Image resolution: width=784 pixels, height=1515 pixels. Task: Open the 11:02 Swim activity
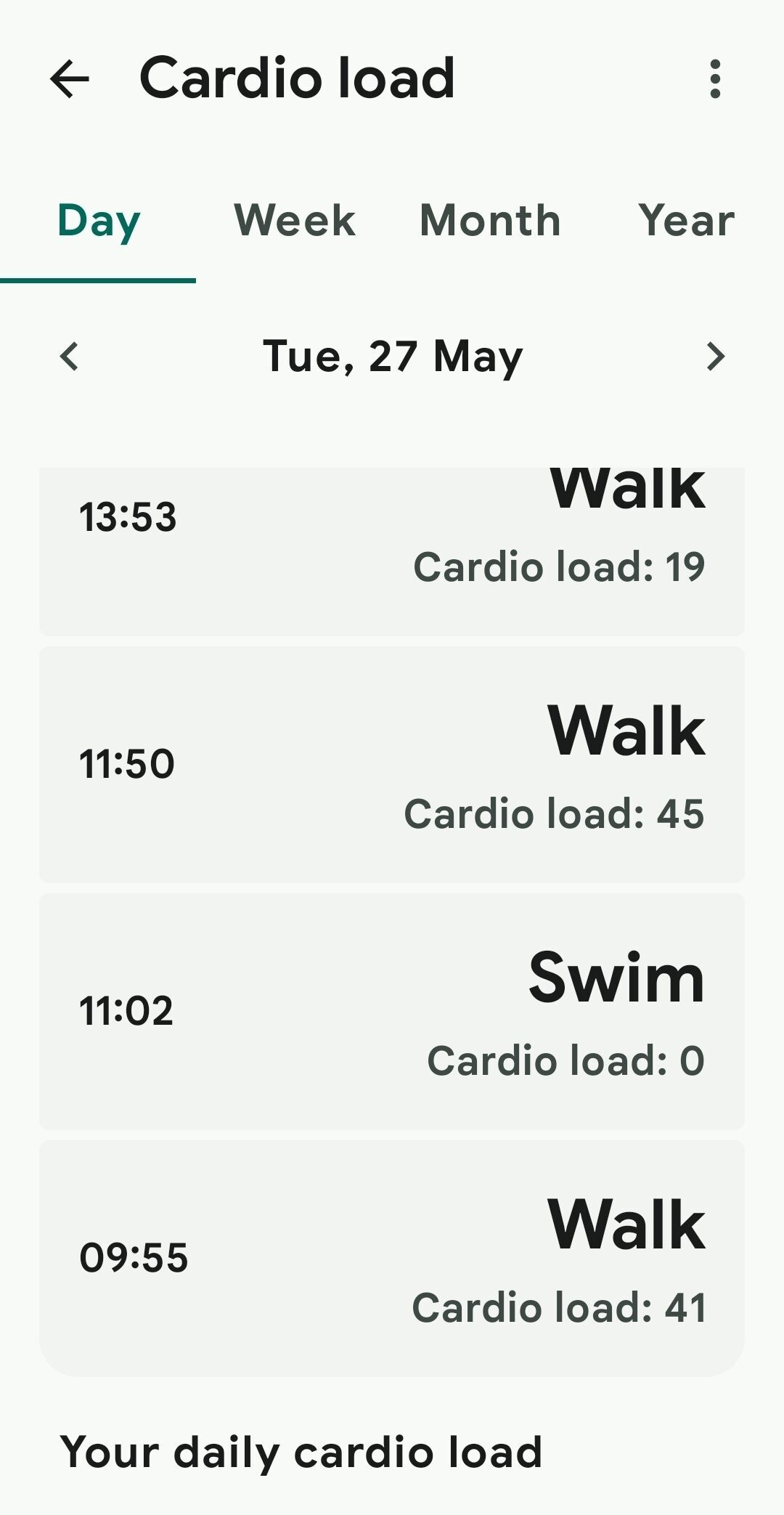392,1012
